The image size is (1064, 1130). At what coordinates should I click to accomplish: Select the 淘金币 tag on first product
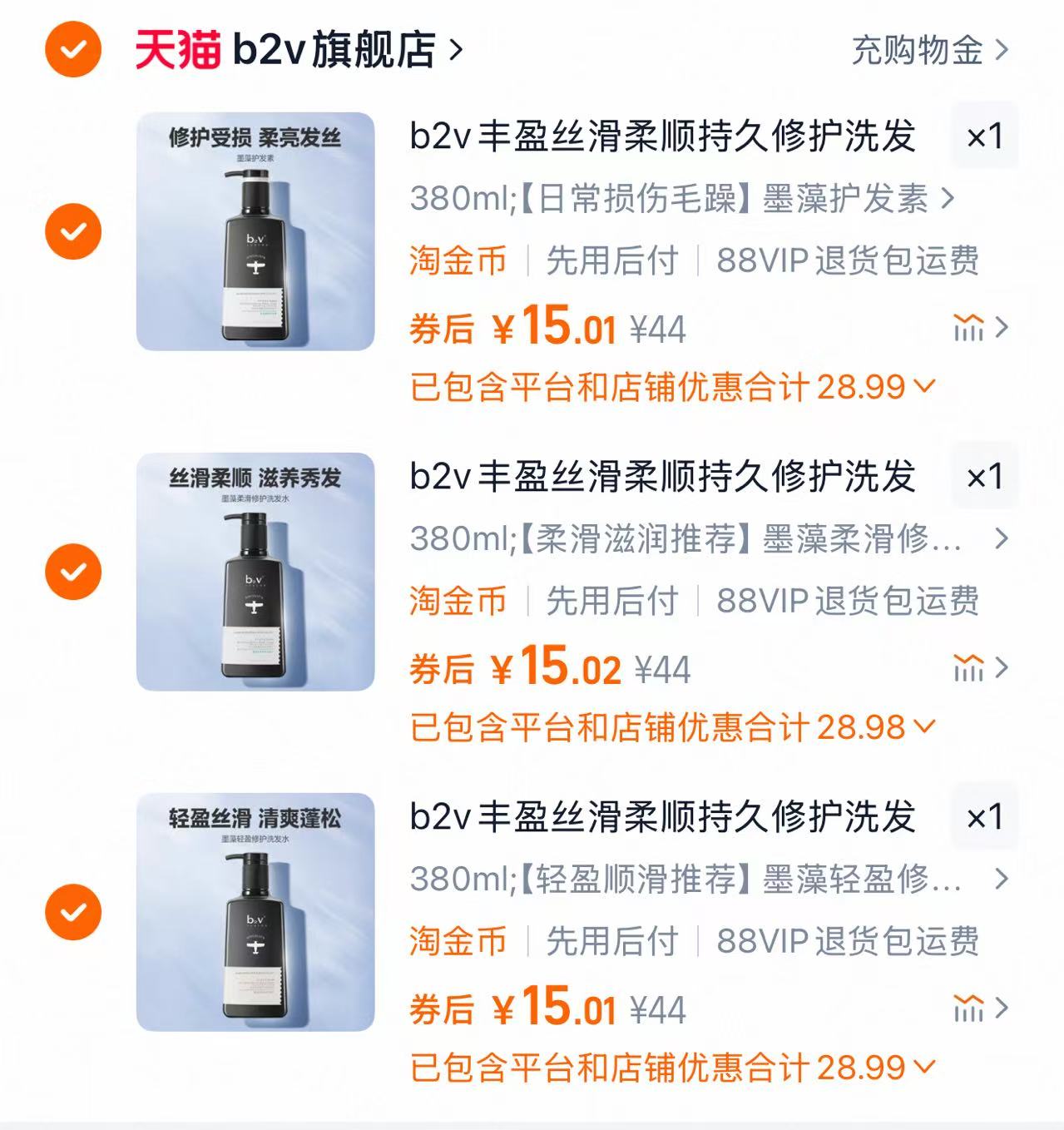tap(458, 262)
